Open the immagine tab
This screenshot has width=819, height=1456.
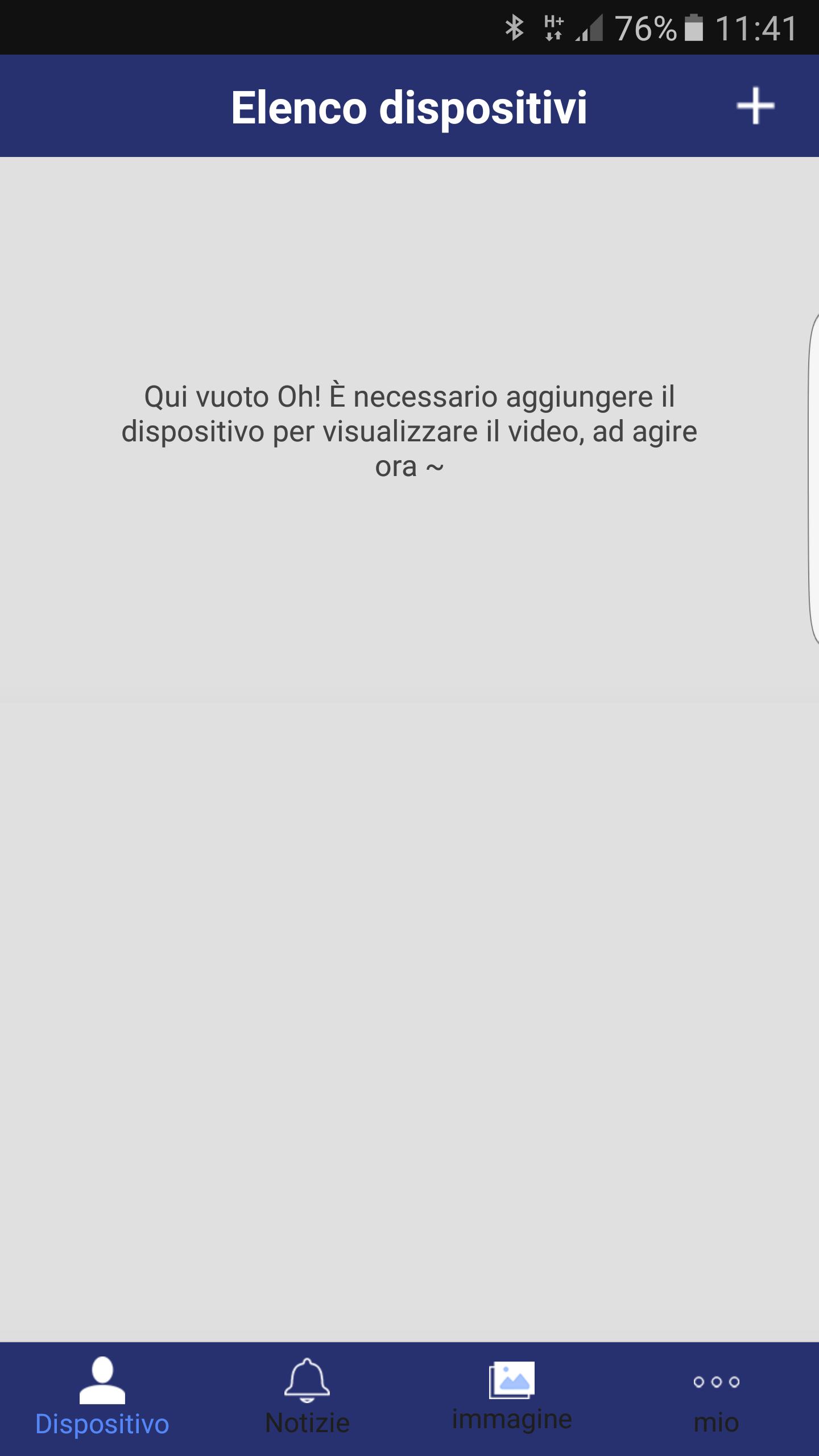[x=512, y=1398]
